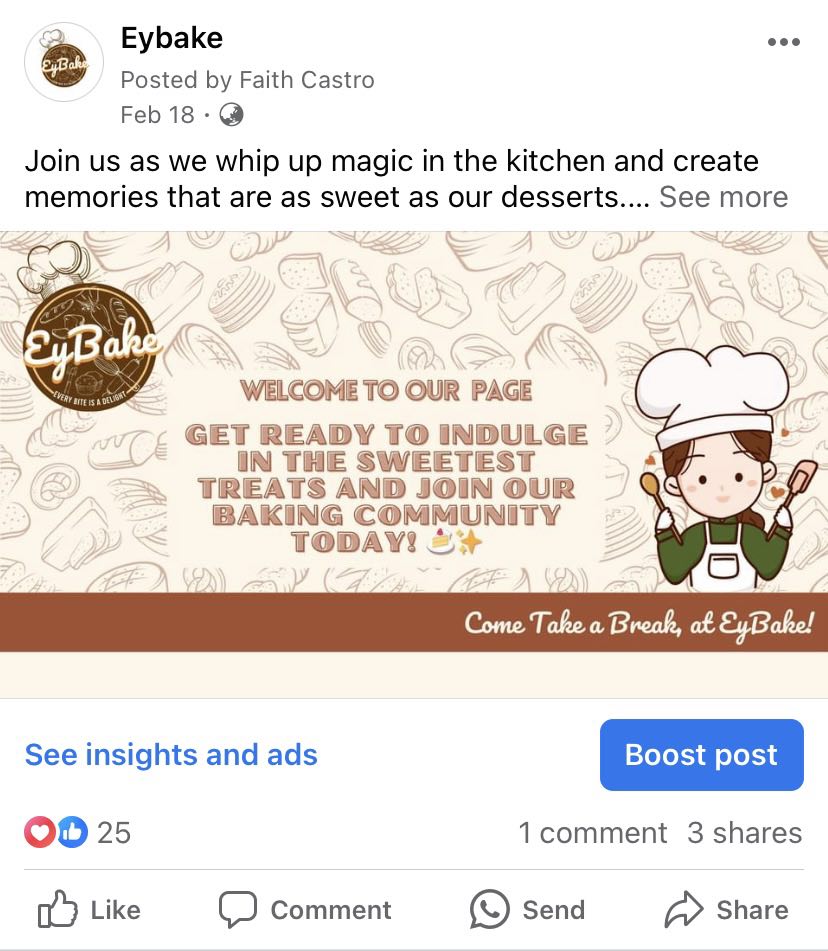828x951 pixels.
Task: Comment on the post
Action: click(306, 910)
